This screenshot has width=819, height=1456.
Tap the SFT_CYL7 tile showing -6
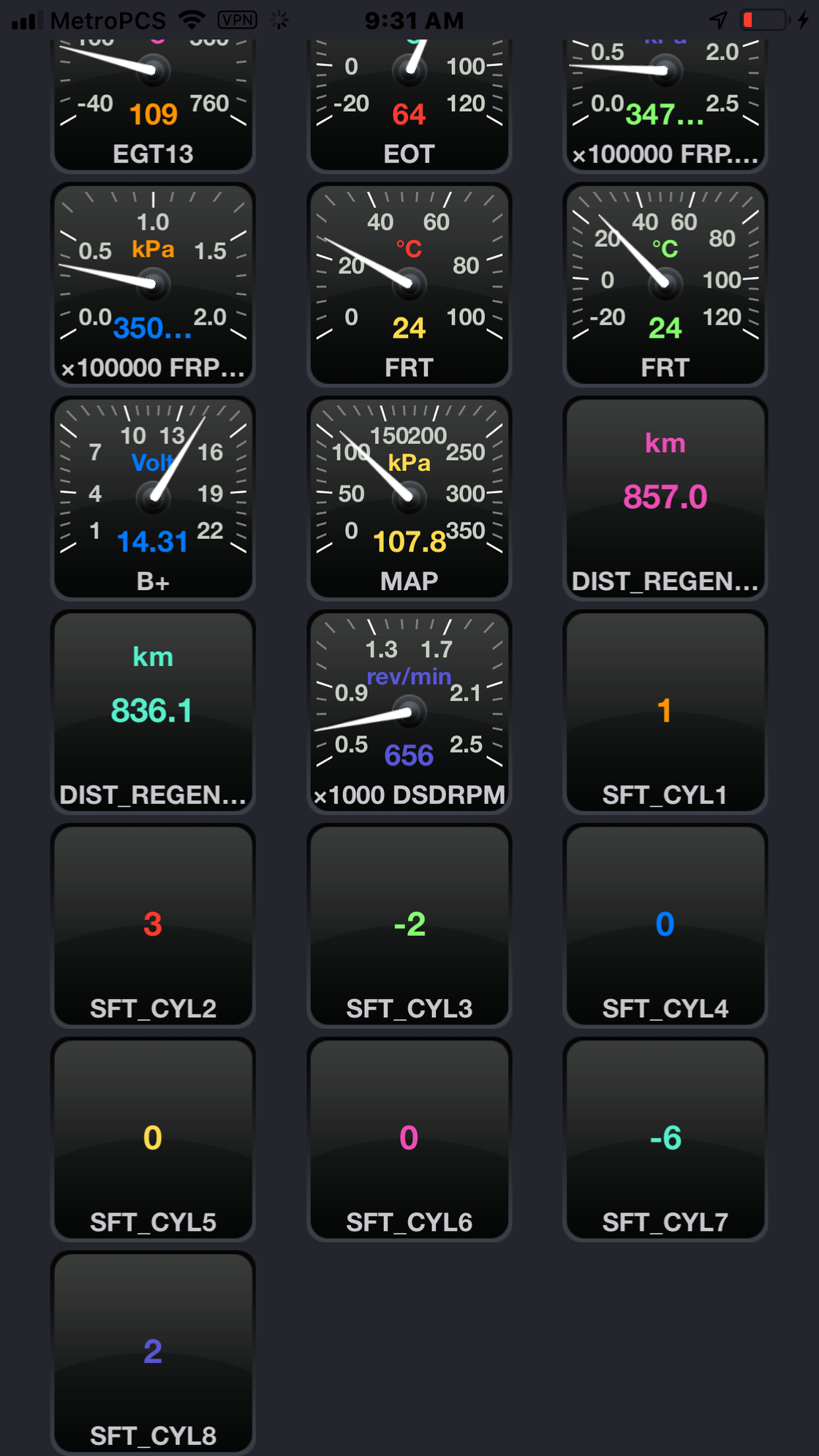click(x=665, y=1139)
